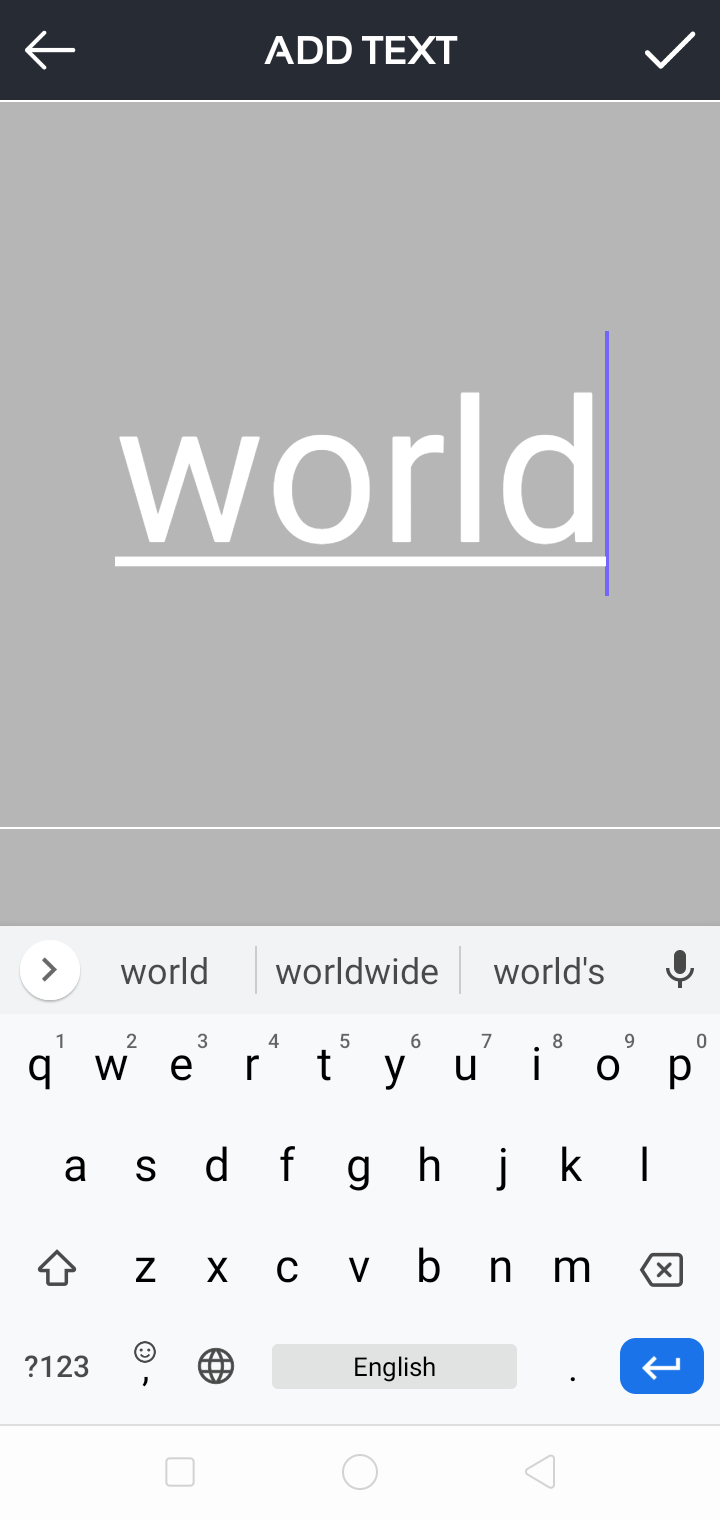Select the "world's" suggestion
Screen dimensions: 720x1520
coord(549,971)
